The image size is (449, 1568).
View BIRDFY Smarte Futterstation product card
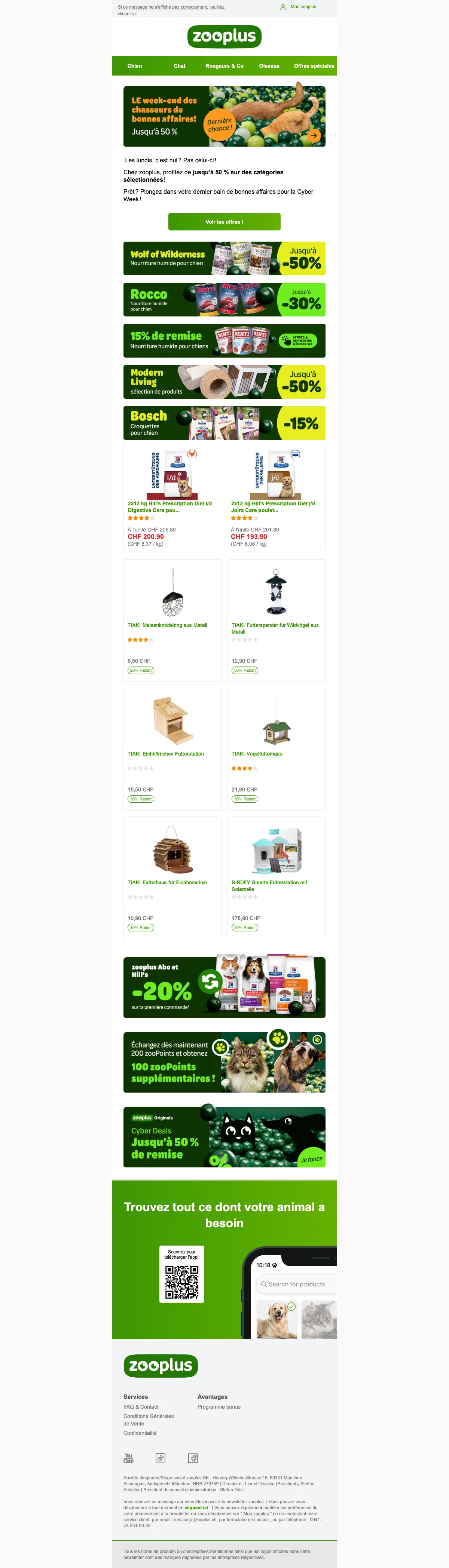276,878
